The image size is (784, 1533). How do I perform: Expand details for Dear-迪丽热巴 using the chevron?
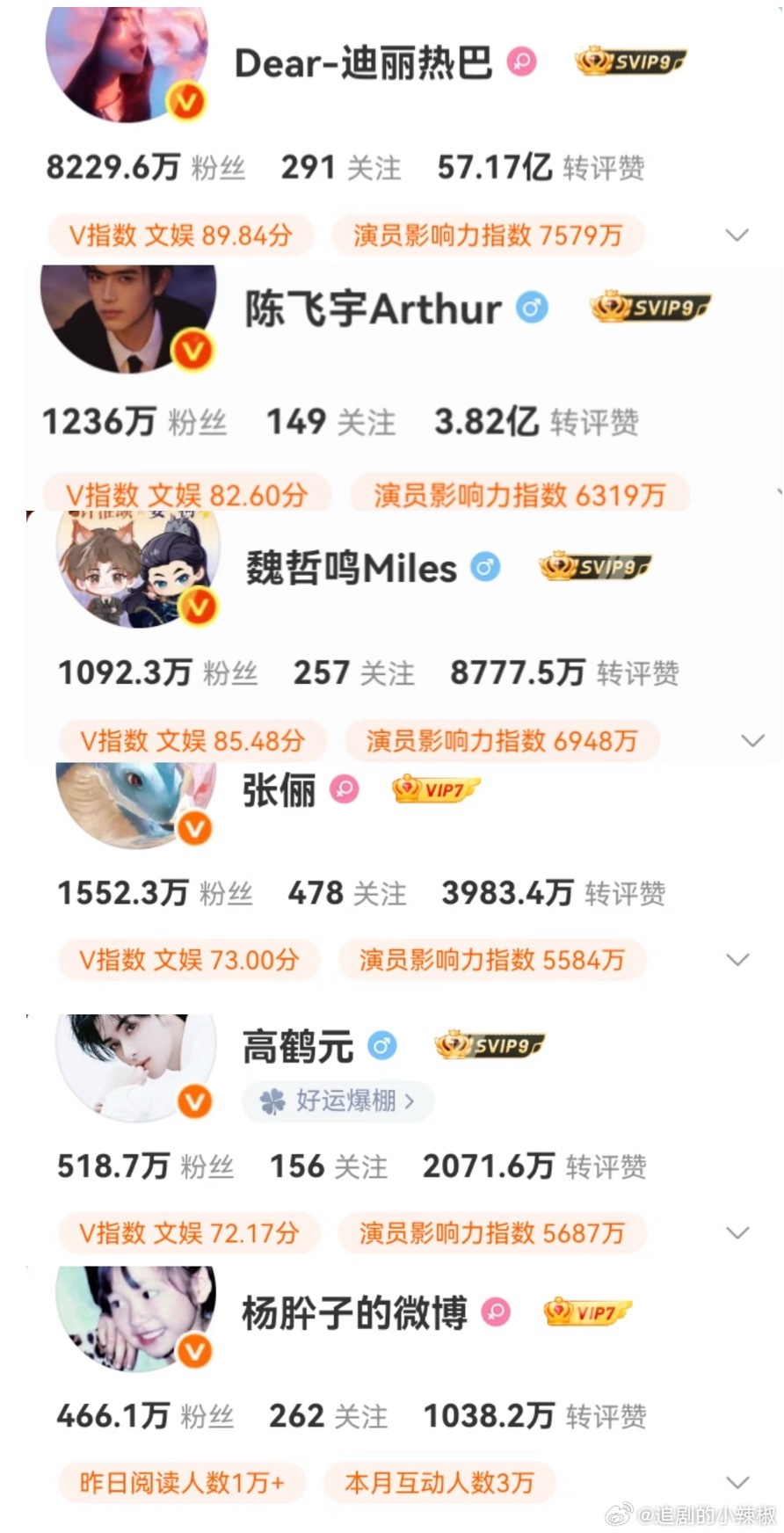point(737,235)
